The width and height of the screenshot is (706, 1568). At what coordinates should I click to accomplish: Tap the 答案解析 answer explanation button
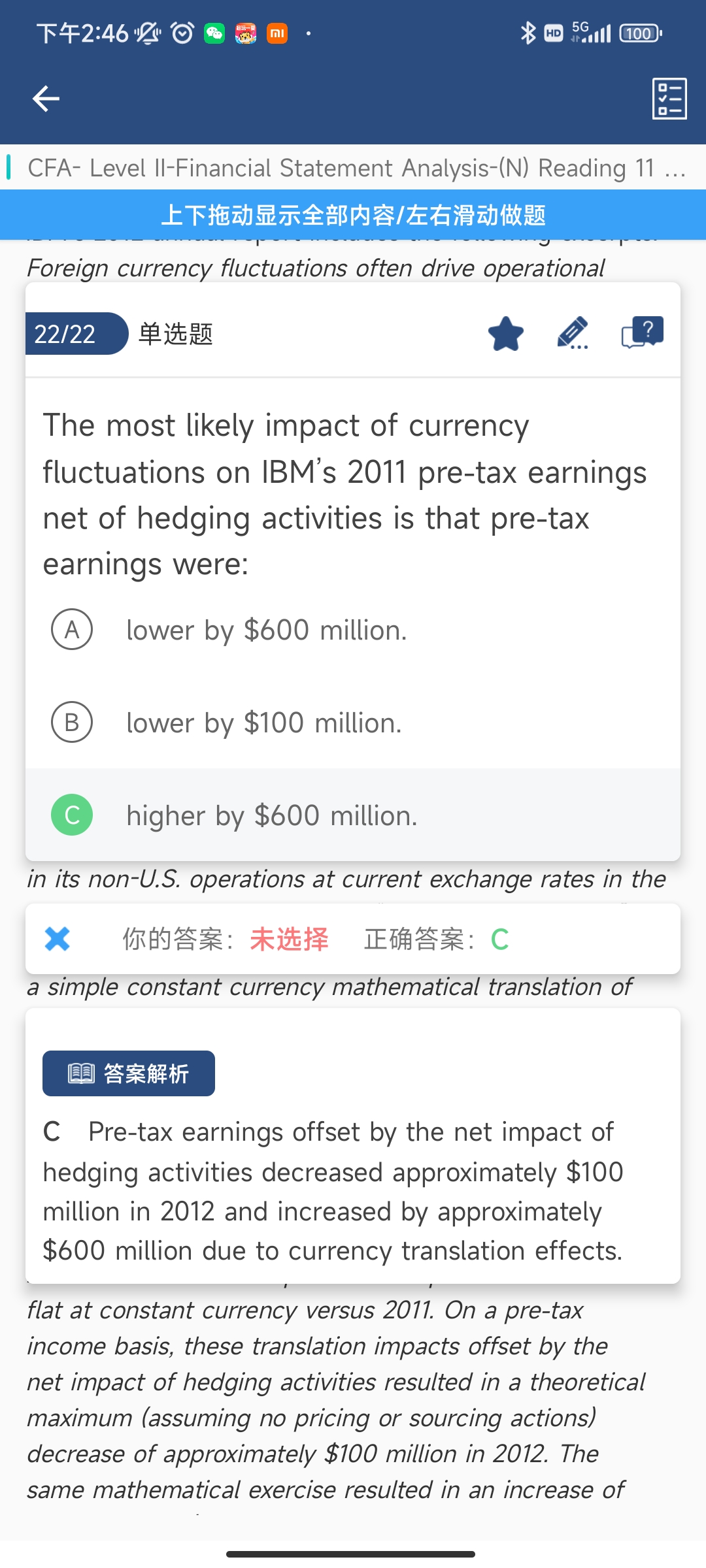pyautogui.click(x=129, y=1073)
